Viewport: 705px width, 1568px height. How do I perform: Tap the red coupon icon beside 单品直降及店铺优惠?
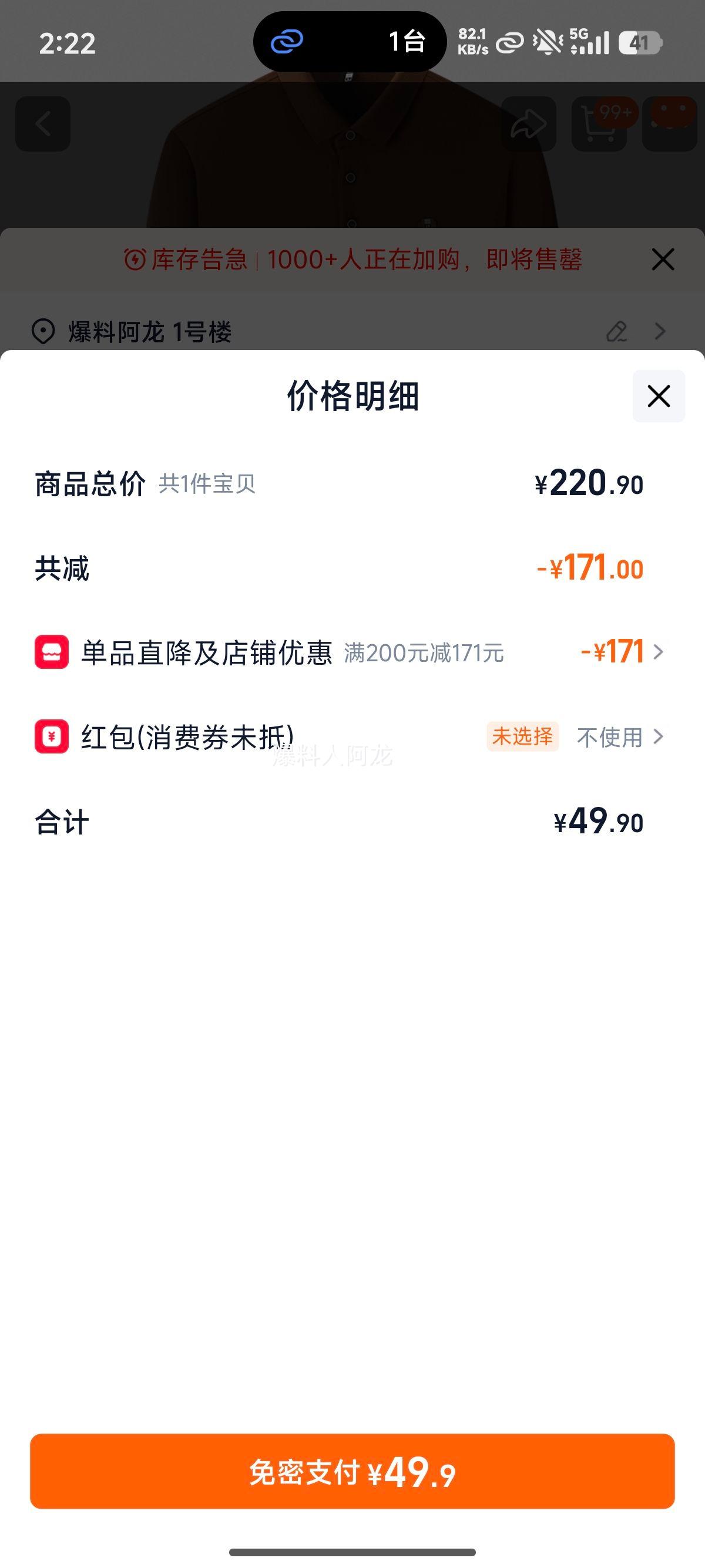pyautogui.click(x=51, y=652)
